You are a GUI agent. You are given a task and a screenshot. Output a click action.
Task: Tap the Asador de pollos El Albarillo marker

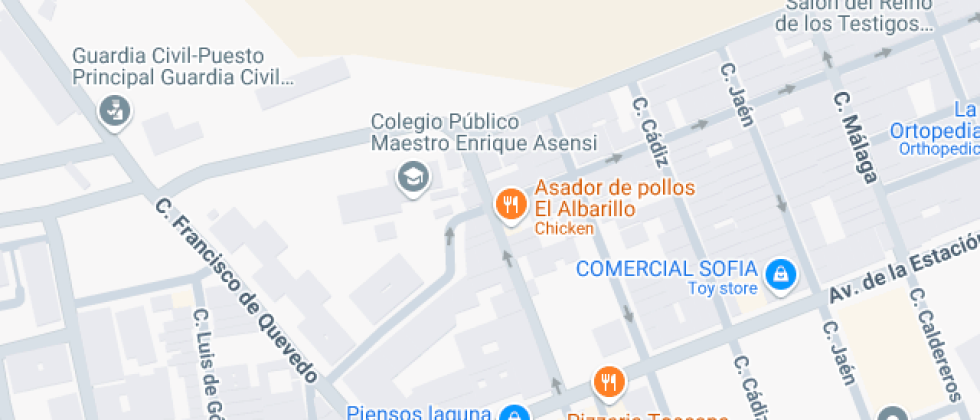point(511,205)
